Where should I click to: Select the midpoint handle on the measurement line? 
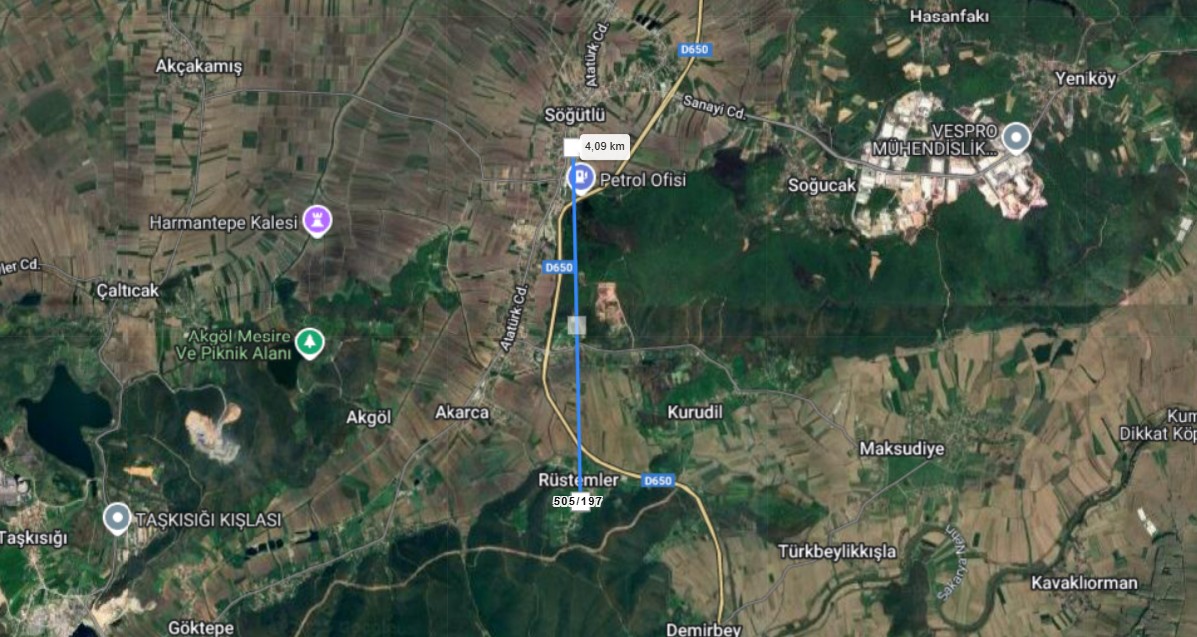[577, 325]
